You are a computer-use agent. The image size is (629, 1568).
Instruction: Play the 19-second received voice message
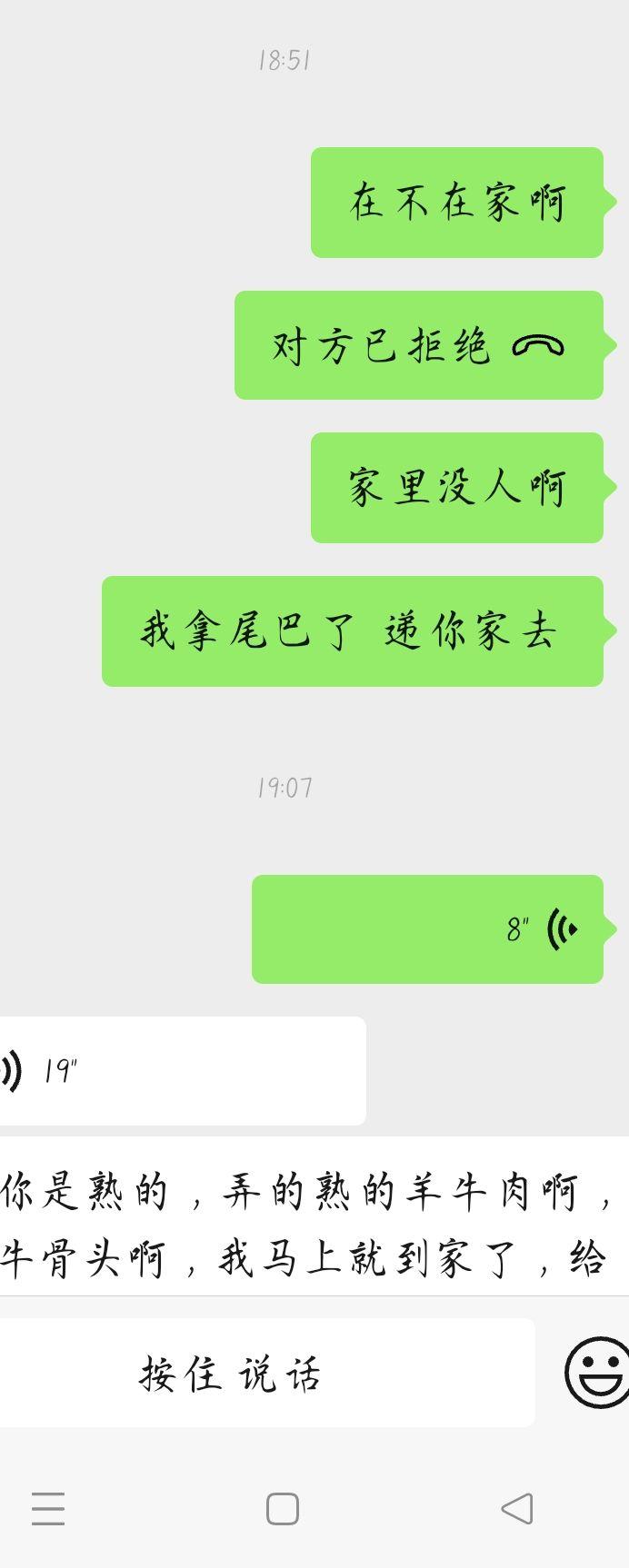click(182, 1070)
